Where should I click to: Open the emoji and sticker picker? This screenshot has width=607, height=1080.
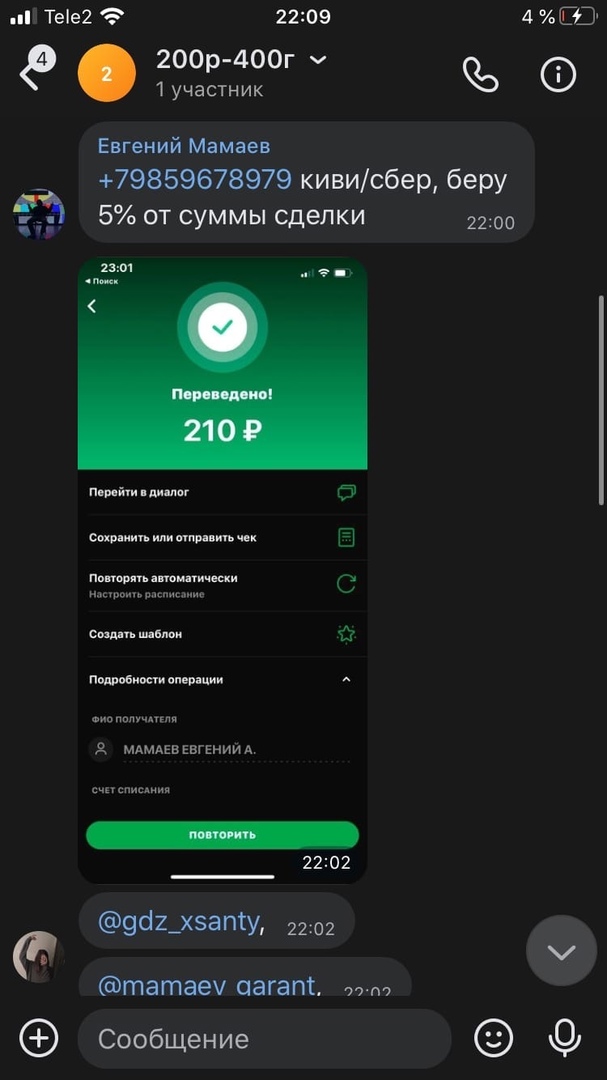(493, 1038)
